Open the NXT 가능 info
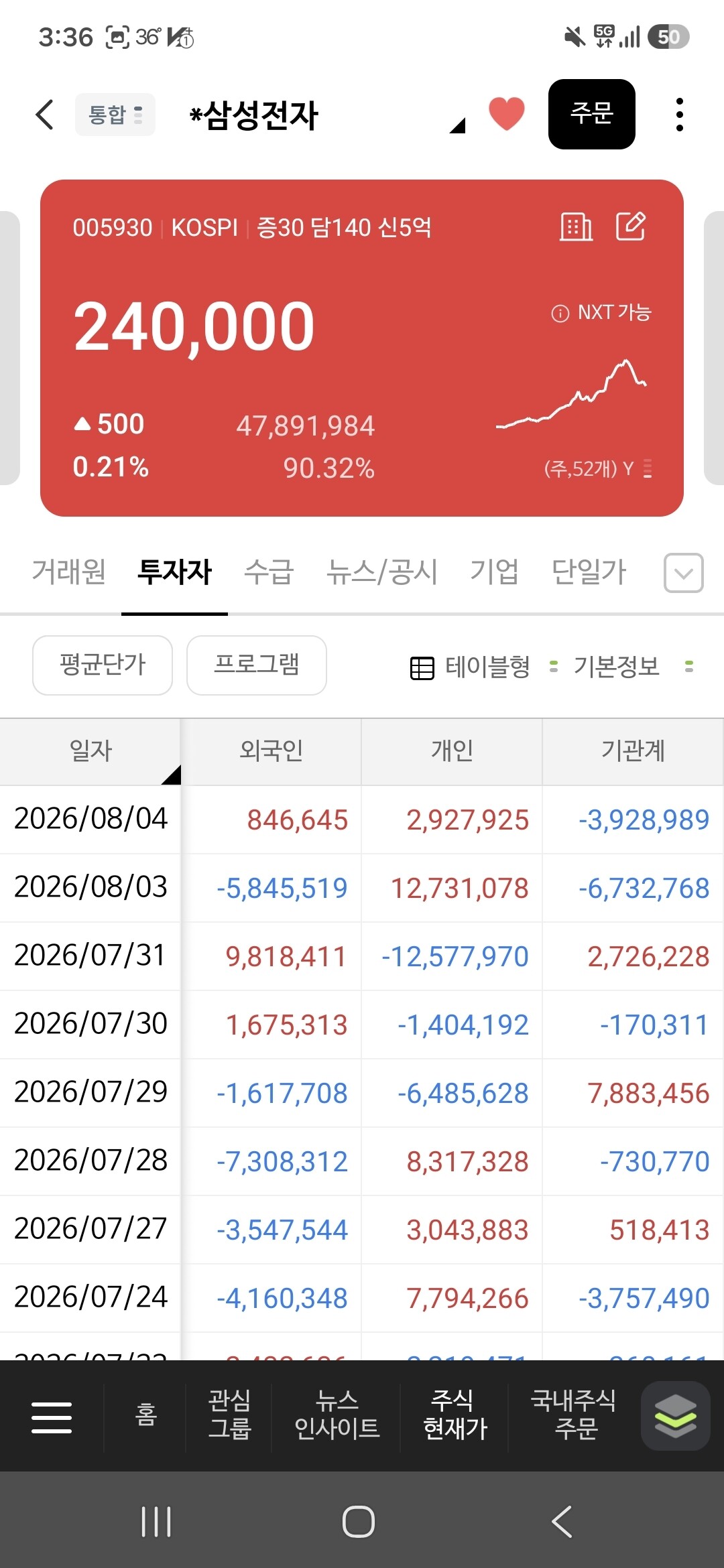724x1568 pixels. [x=601, y=312]
